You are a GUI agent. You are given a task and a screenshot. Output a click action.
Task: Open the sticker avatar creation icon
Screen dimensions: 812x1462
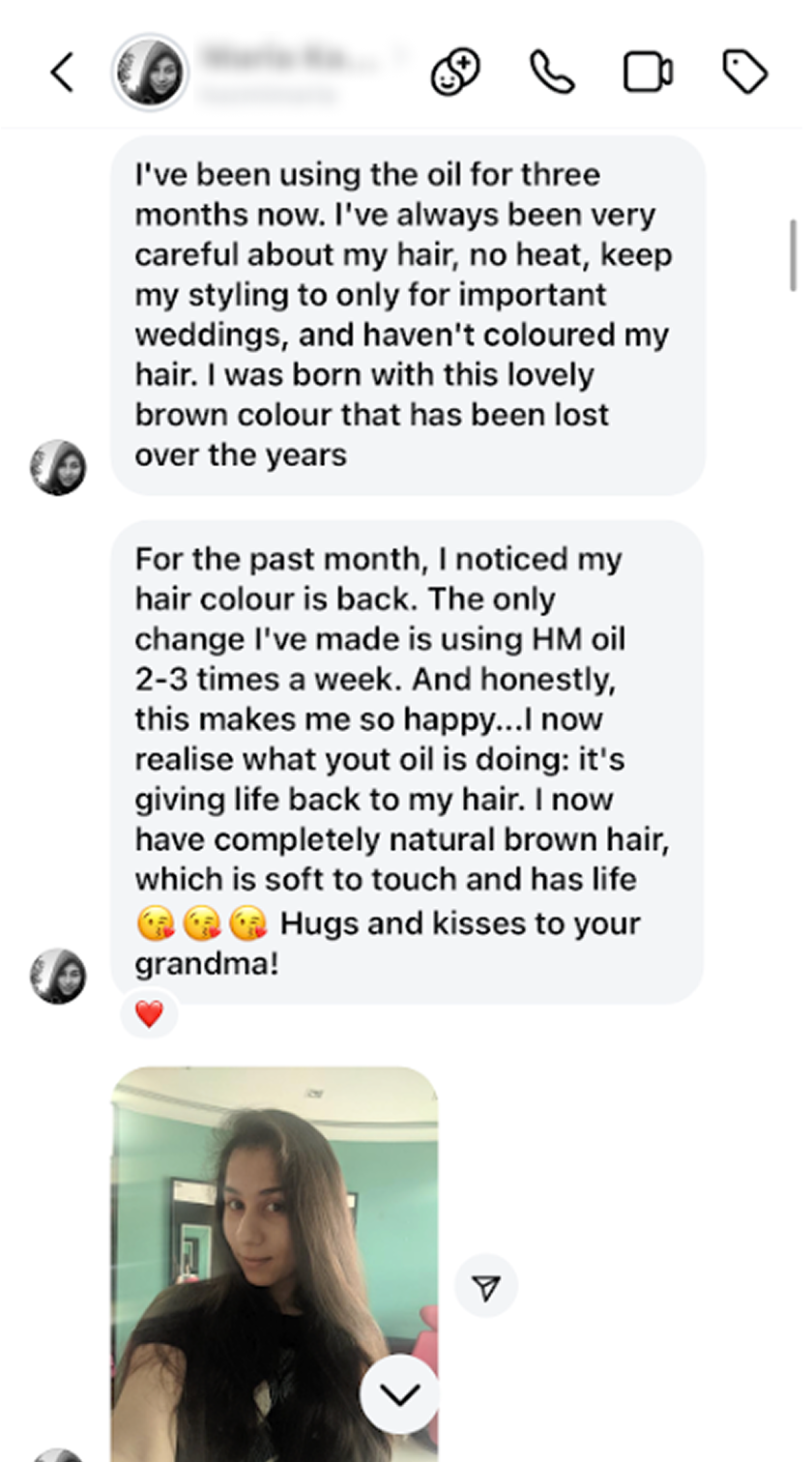tap(455, 73)
